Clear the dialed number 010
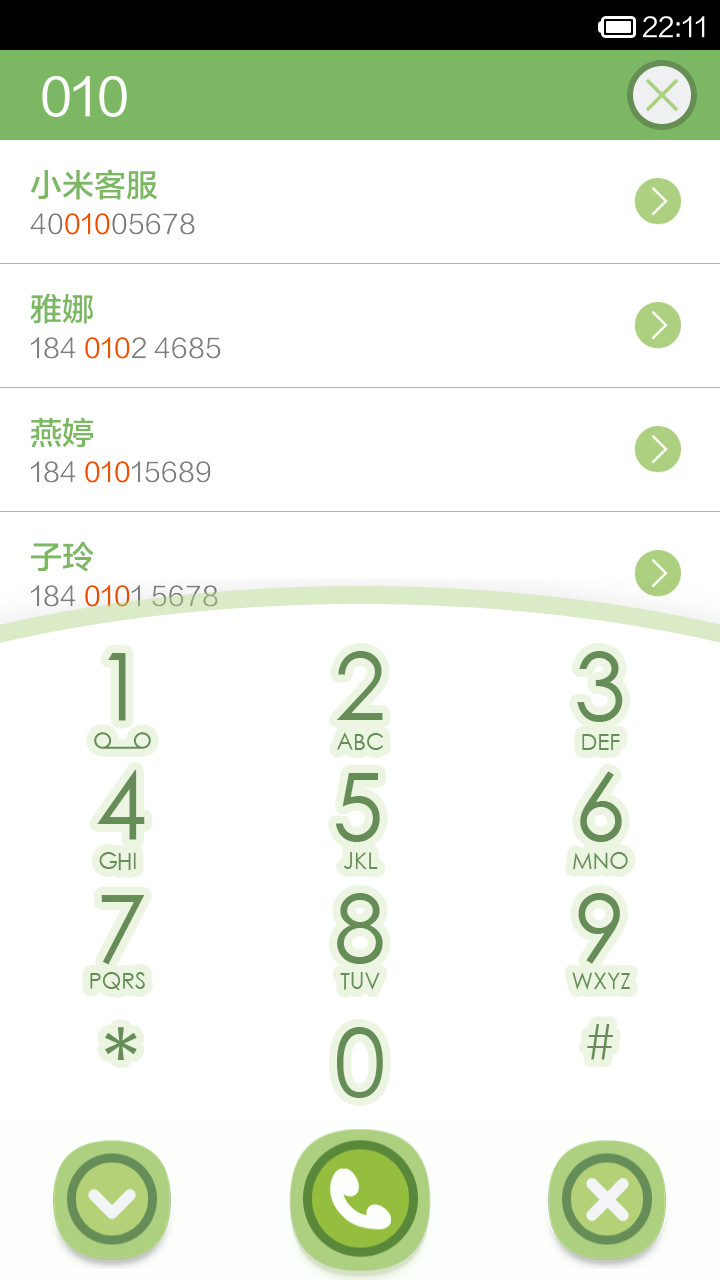The height and width of the screenshot is (1280, 720). [x=661, y=96]
